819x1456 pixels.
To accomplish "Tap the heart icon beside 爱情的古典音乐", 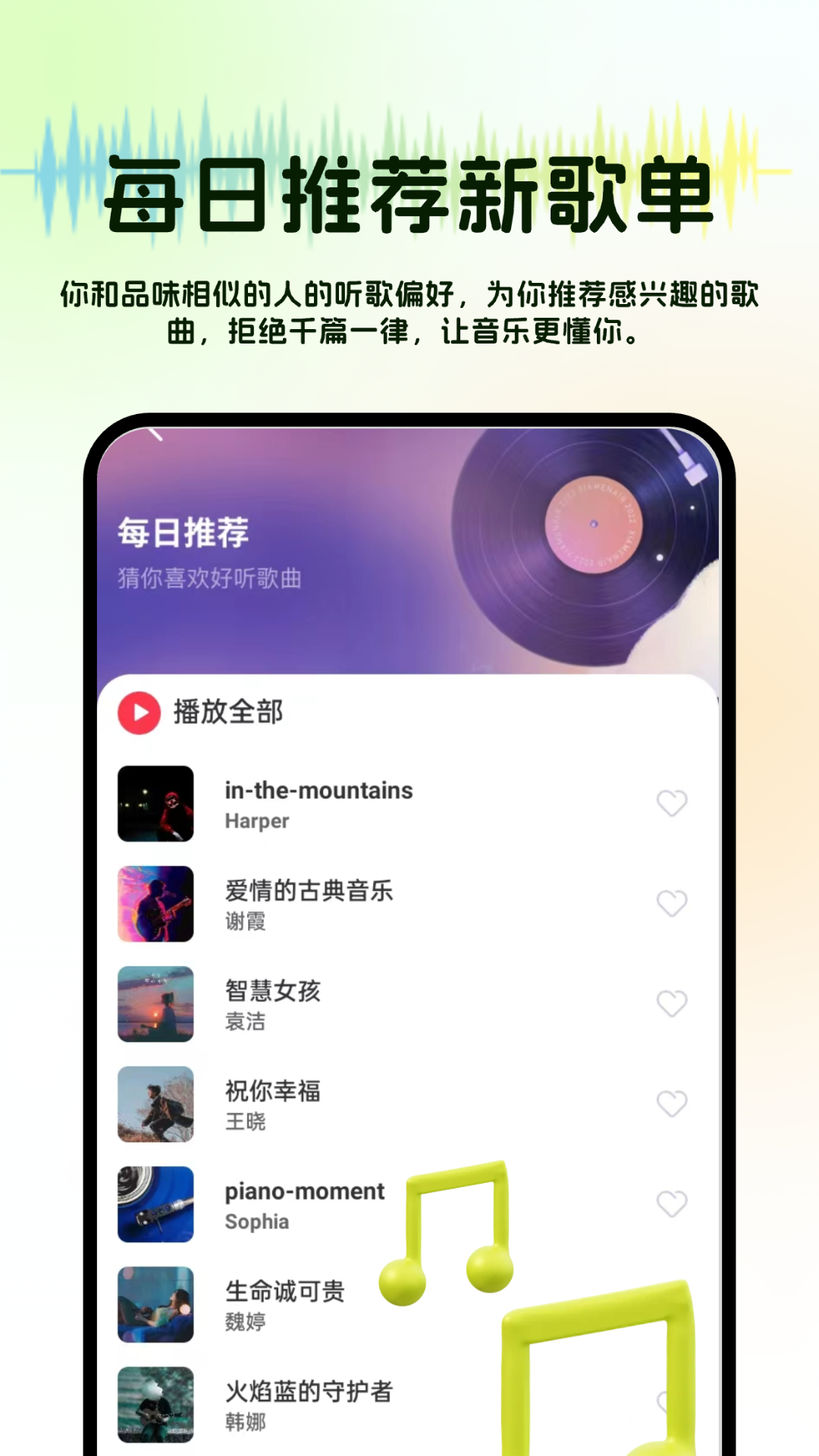I will pos(672,904).
